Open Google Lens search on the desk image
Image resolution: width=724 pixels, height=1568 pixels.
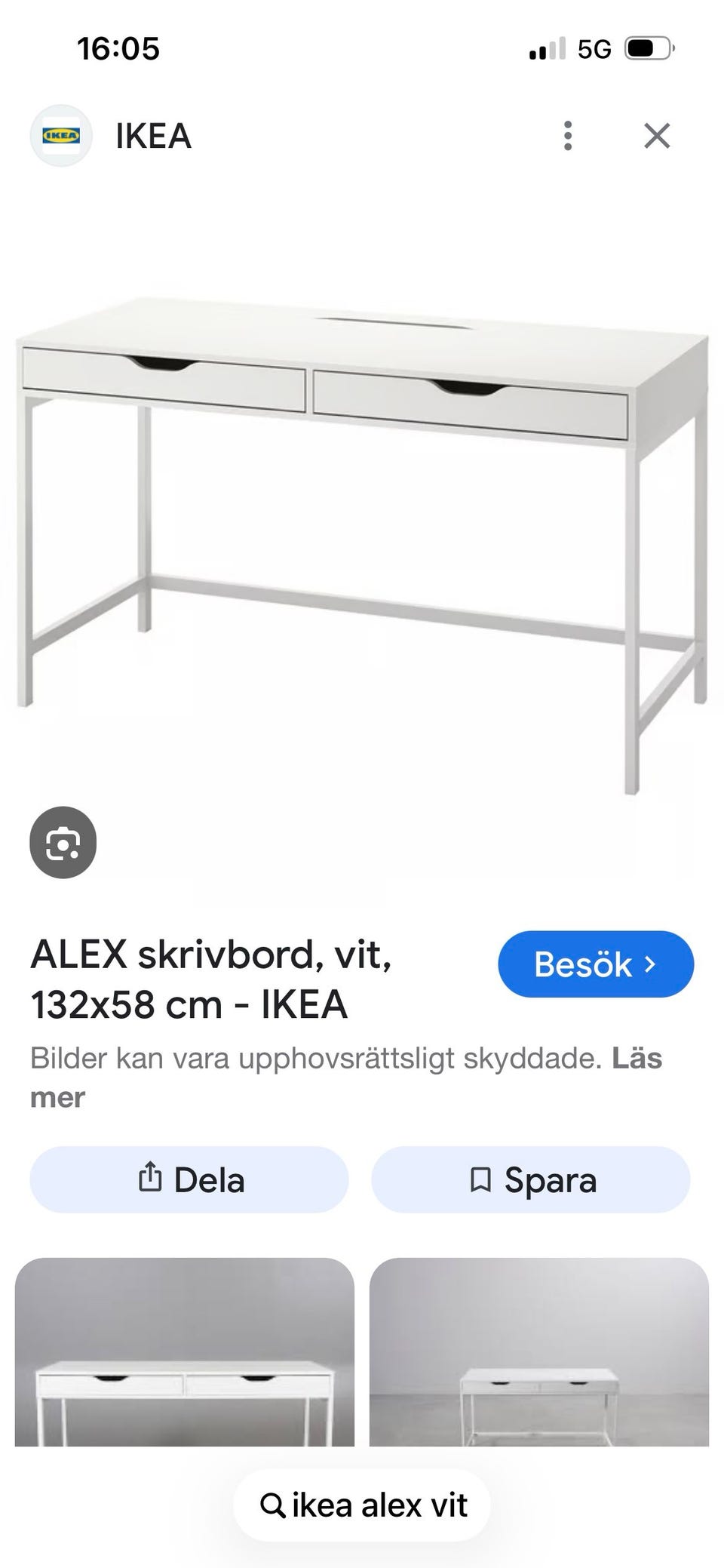tap(62, 843)
